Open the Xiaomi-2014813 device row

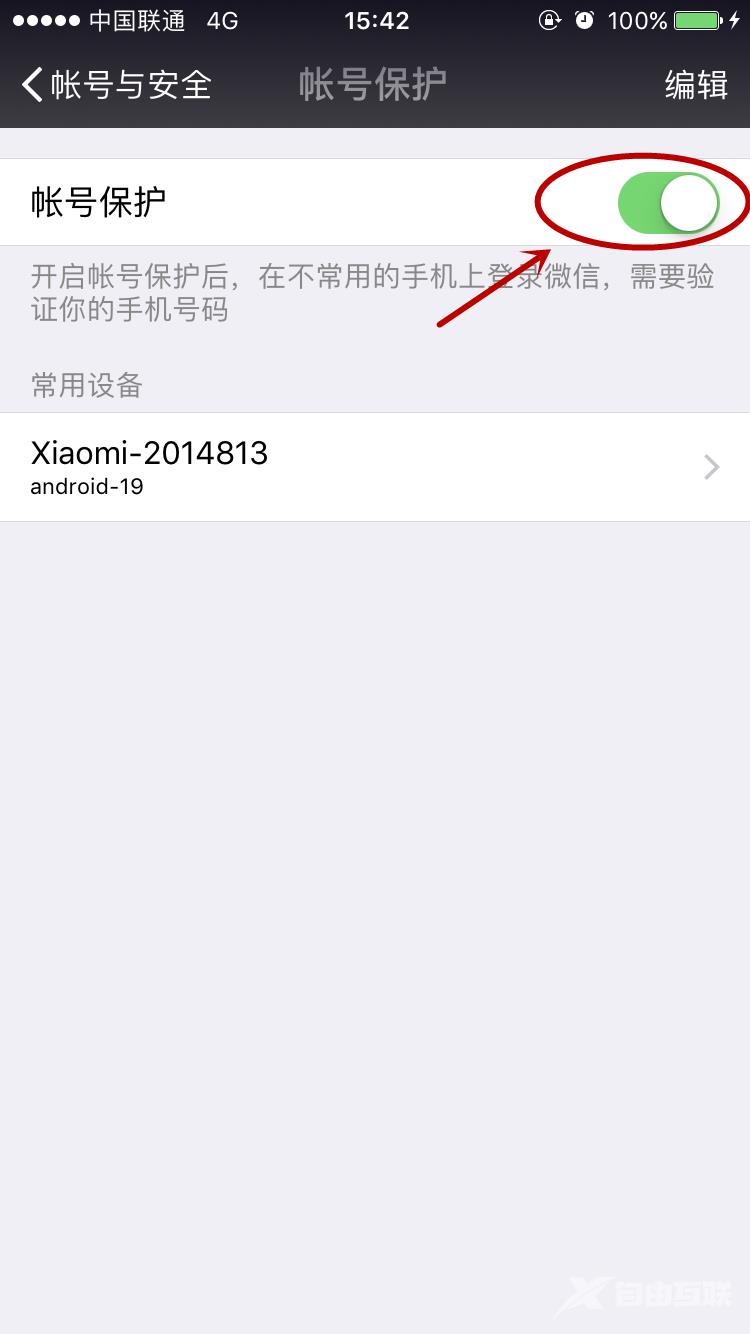point(375,467)
